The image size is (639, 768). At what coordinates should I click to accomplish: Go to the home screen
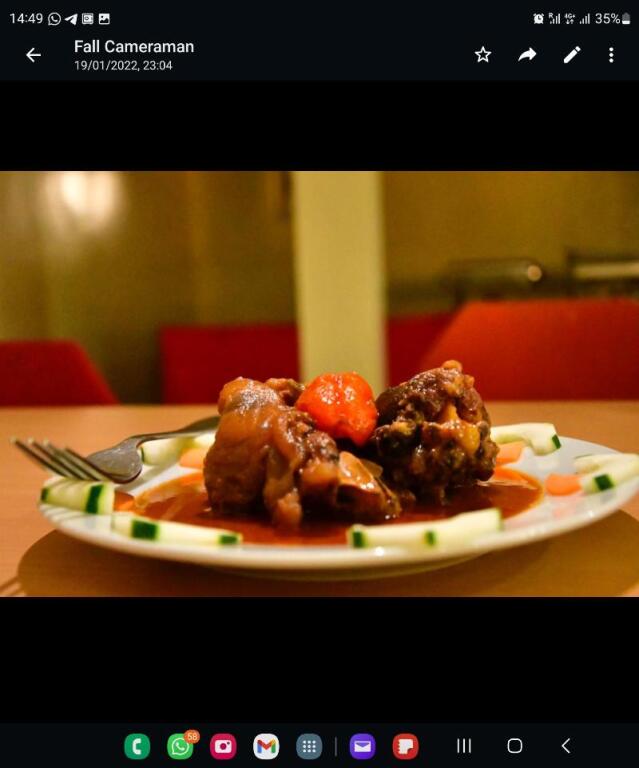tap(515, 746)
